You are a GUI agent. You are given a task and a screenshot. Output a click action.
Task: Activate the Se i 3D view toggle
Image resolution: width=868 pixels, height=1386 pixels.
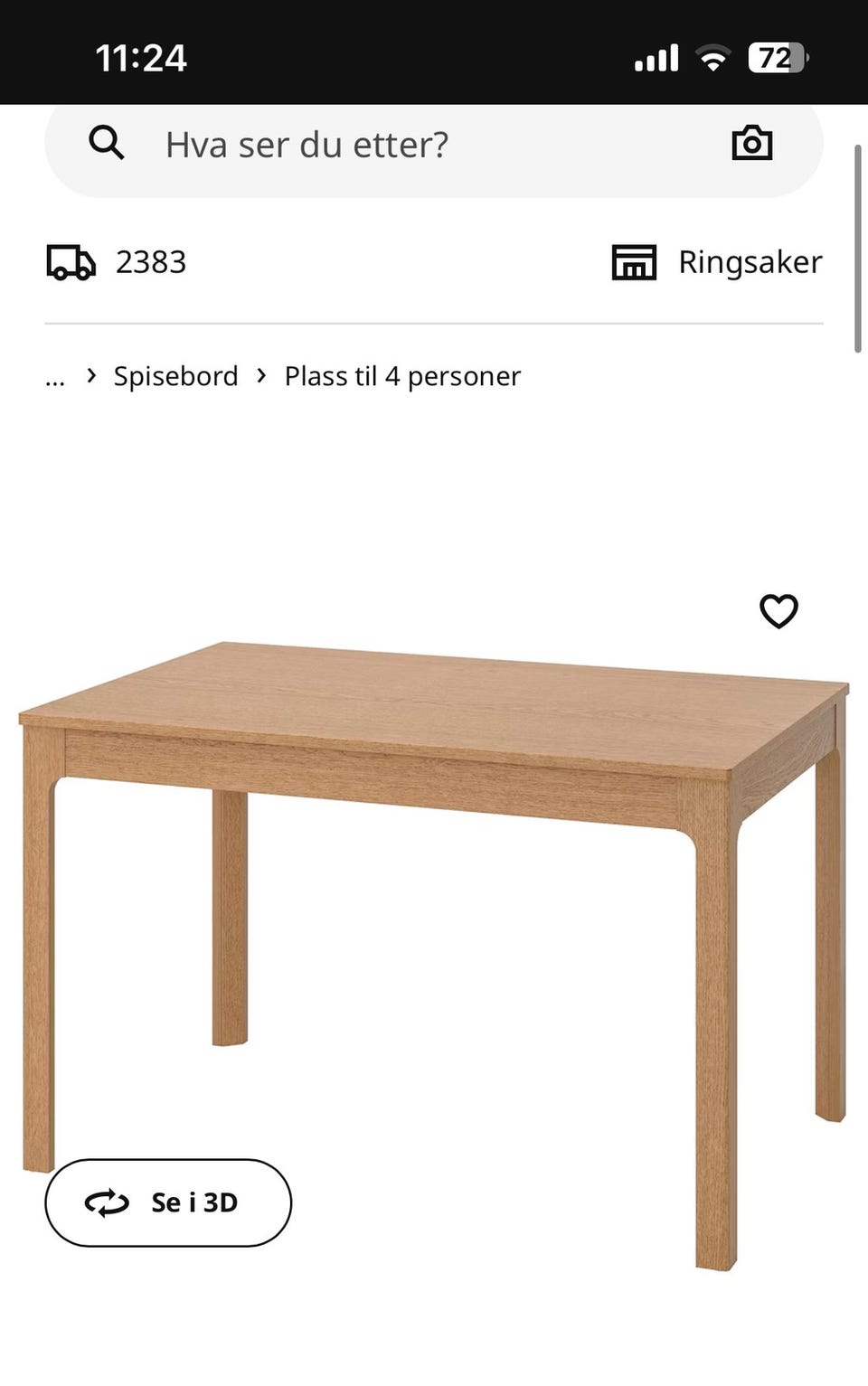pos(167,1202)
